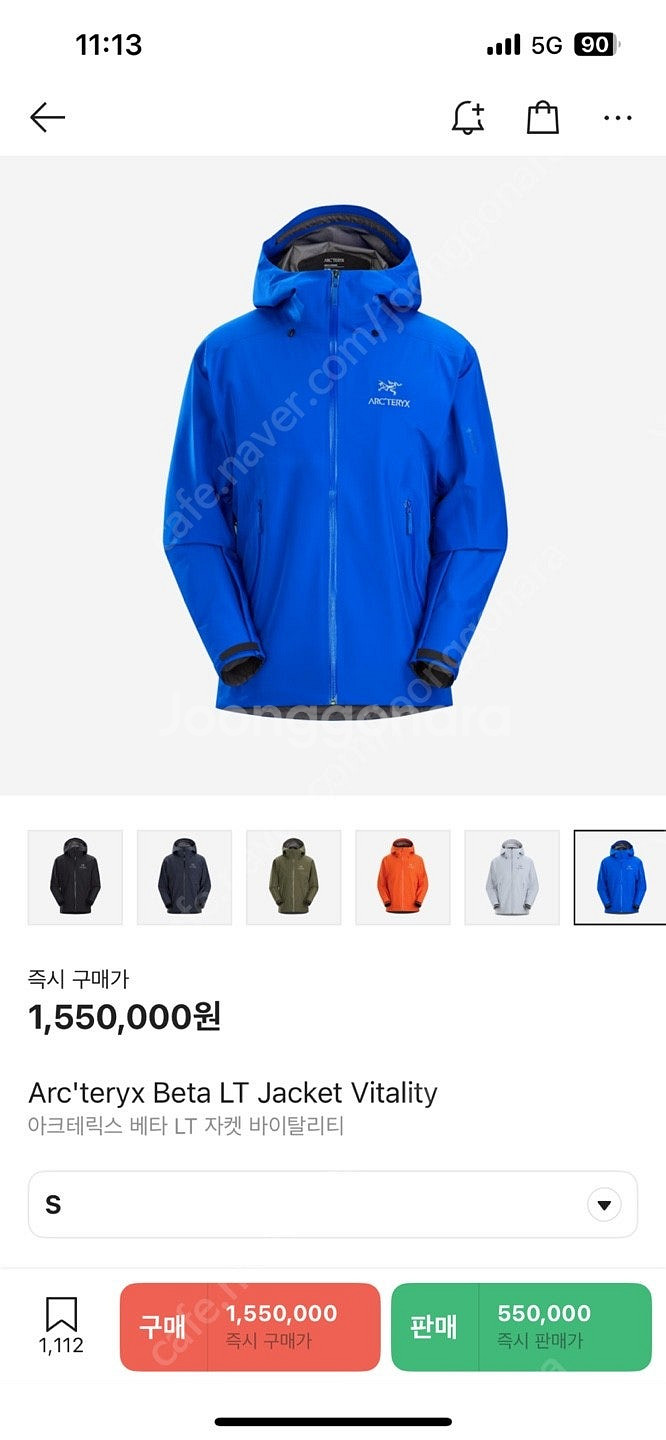Tap the red 구매 buy button
Viewport: 666px width, 1440px height.
(250, 1326)
